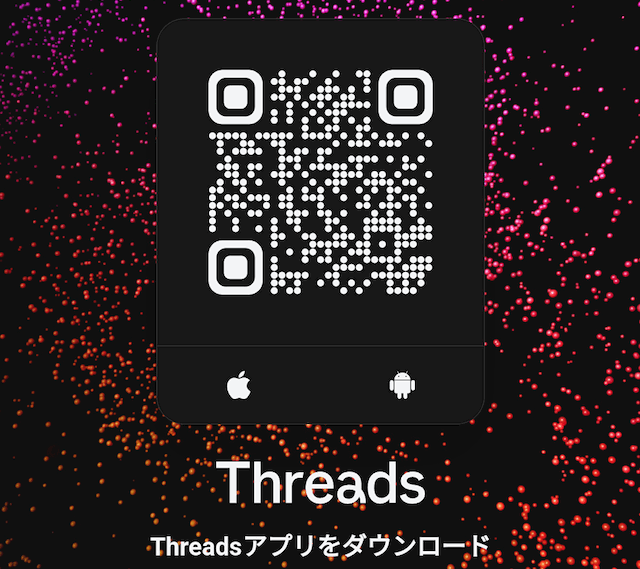Image resolution: width=640 pixels, height=569 pixels.
Task: Open the Apple App Store download link
Action: [238, 385]
